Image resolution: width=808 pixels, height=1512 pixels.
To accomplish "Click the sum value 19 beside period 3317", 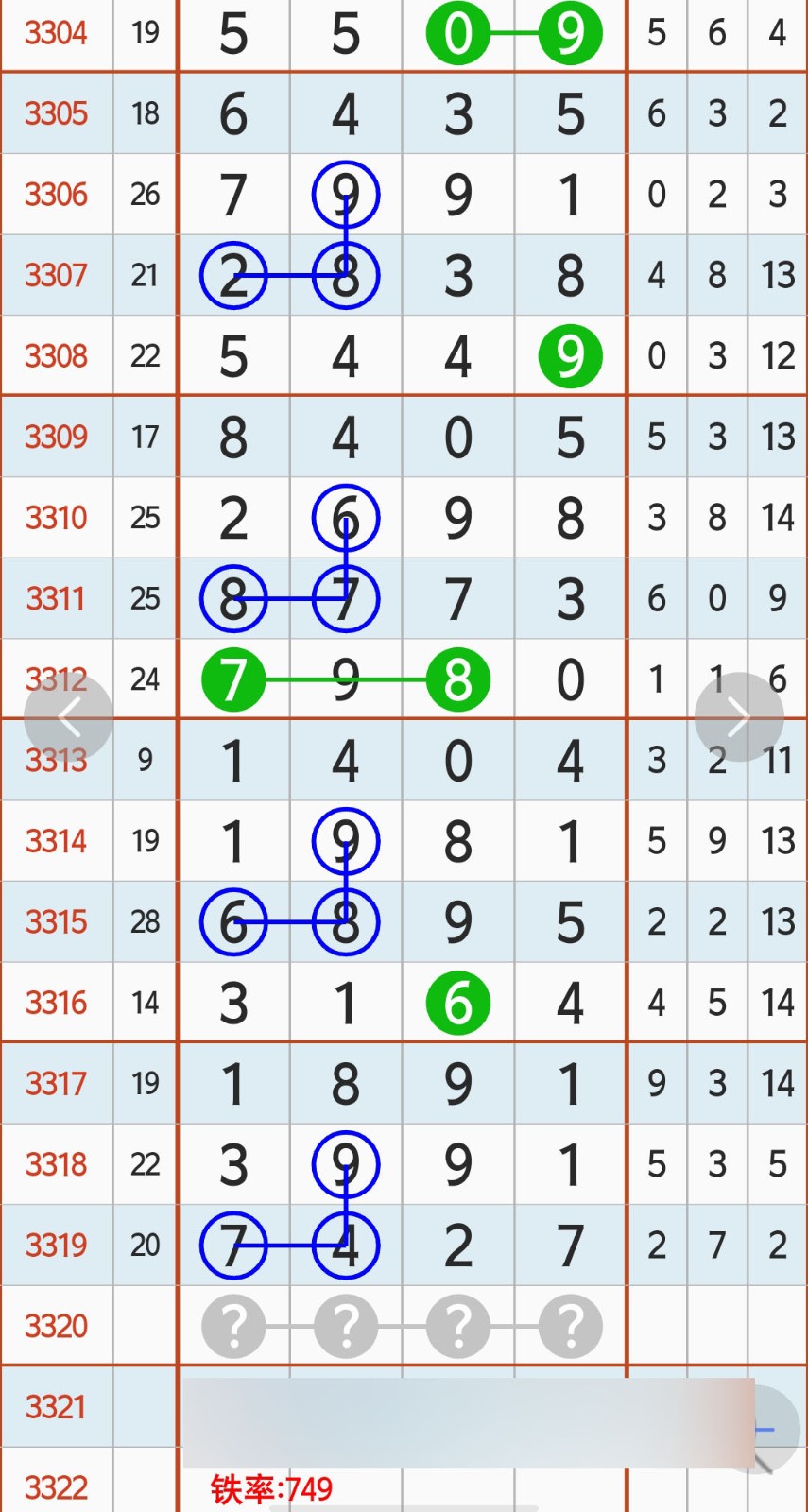I will coord(145,1084).
